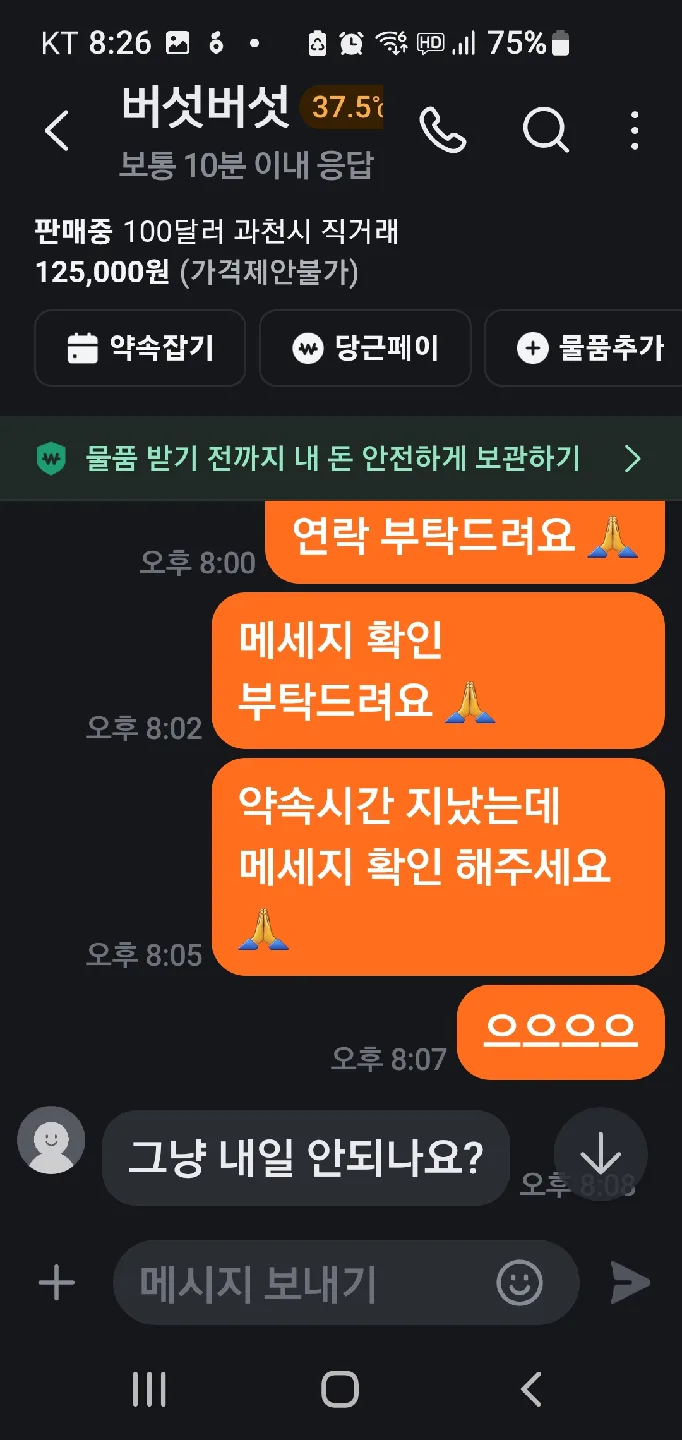This screenshot has height=1440, width=682.
Task: Go back from the 버섯버섯 chat
Action: (57, 131)
